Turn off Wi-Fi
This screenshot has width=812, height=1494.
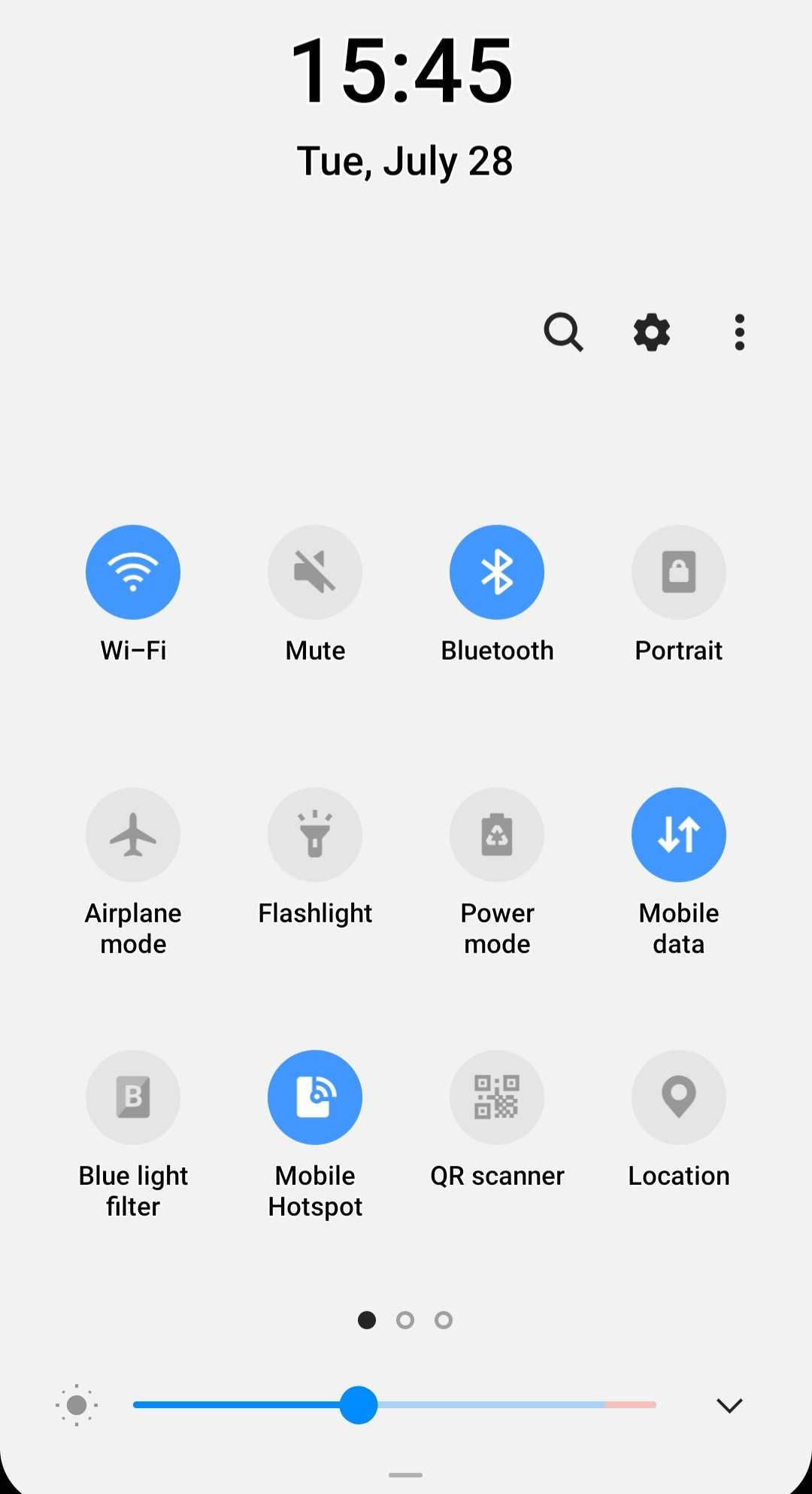tap(133, 572)
